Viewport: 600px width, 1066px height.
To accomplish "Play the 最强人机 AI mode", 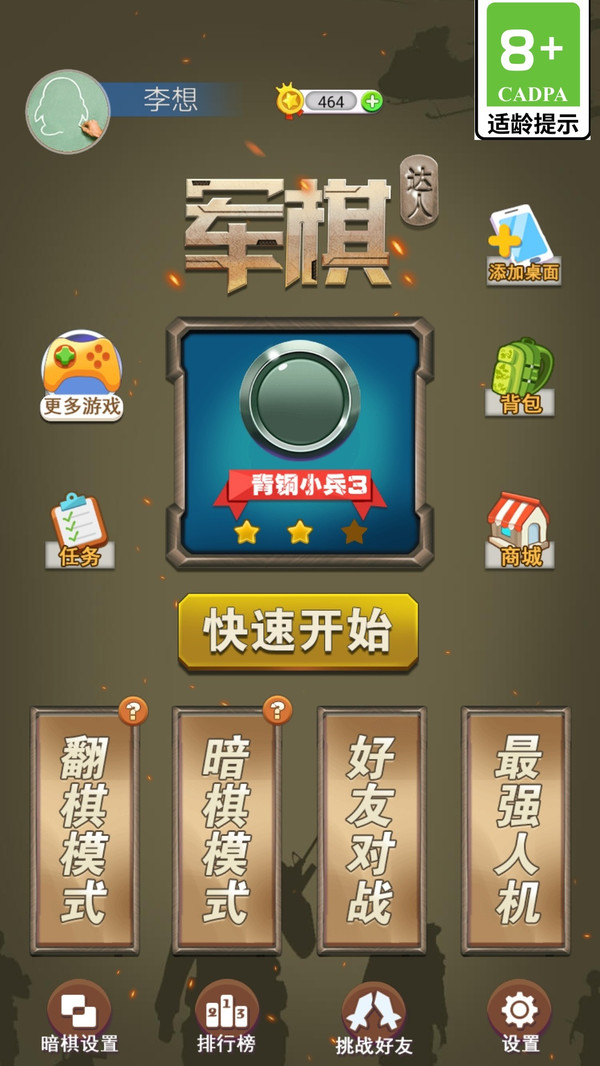I will point(516,830).
